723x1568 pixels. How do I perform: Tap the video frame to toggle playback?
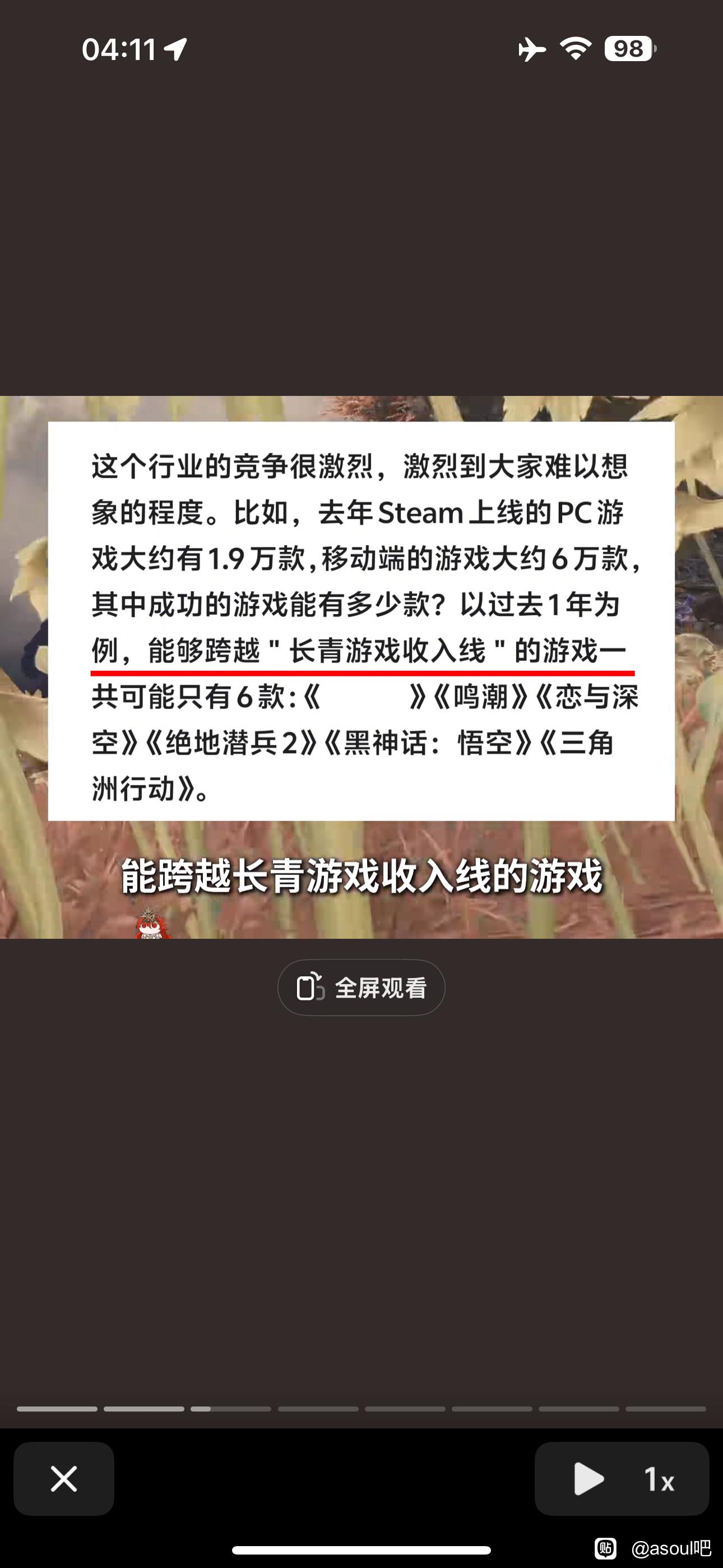coord(361,667)
